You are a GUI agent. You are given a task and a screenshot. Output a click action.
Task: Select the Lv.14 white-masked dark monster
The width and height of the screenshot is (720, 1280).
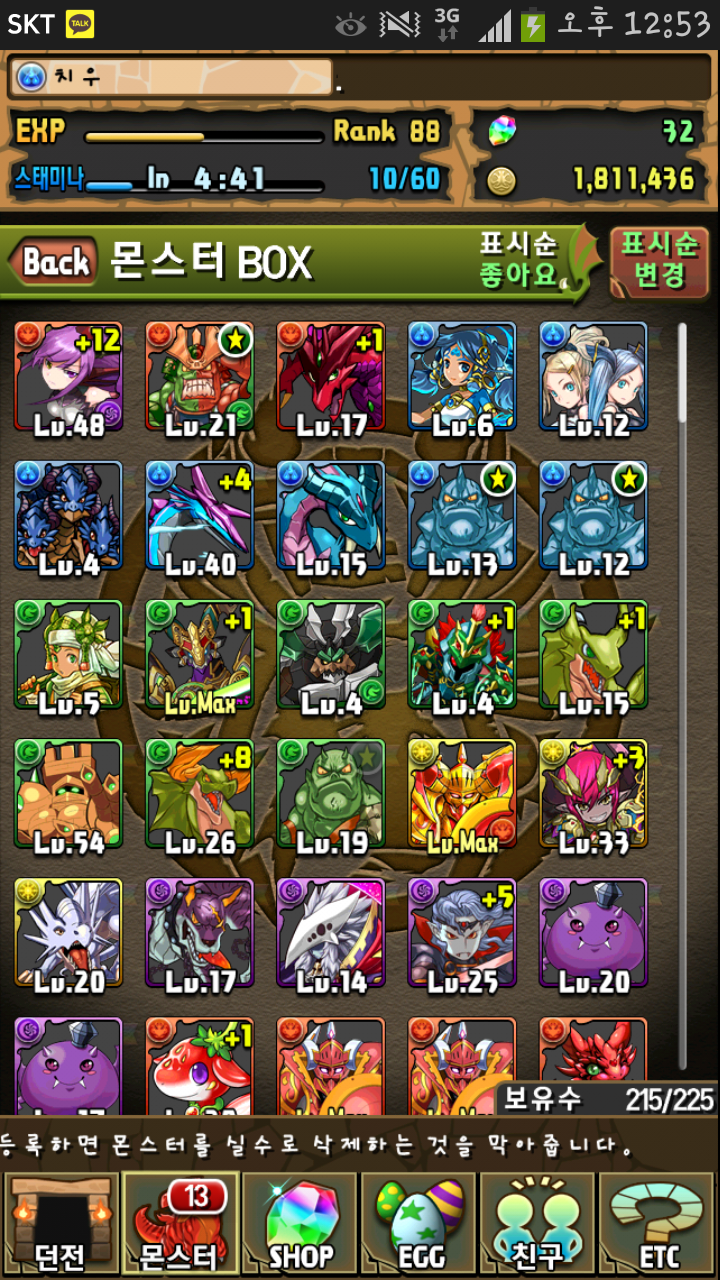331,933
